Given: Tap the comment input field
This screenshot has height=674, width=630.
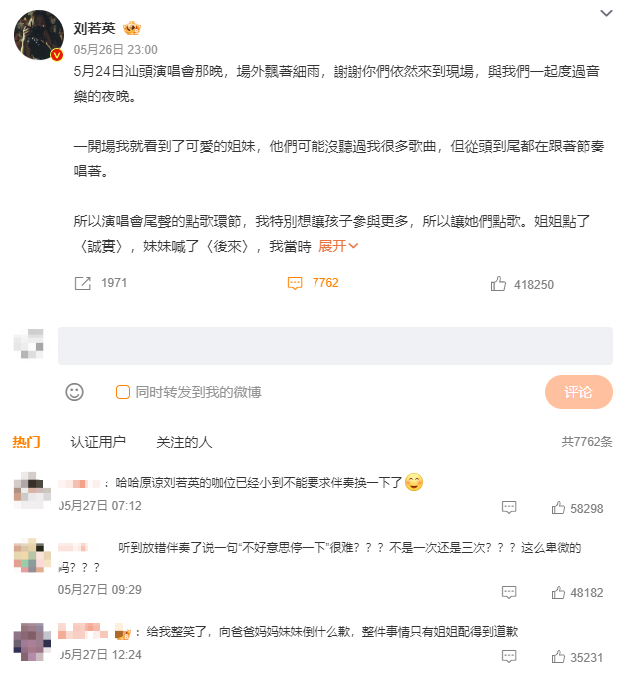Looking at the screenshot, I should pos(335,345).
